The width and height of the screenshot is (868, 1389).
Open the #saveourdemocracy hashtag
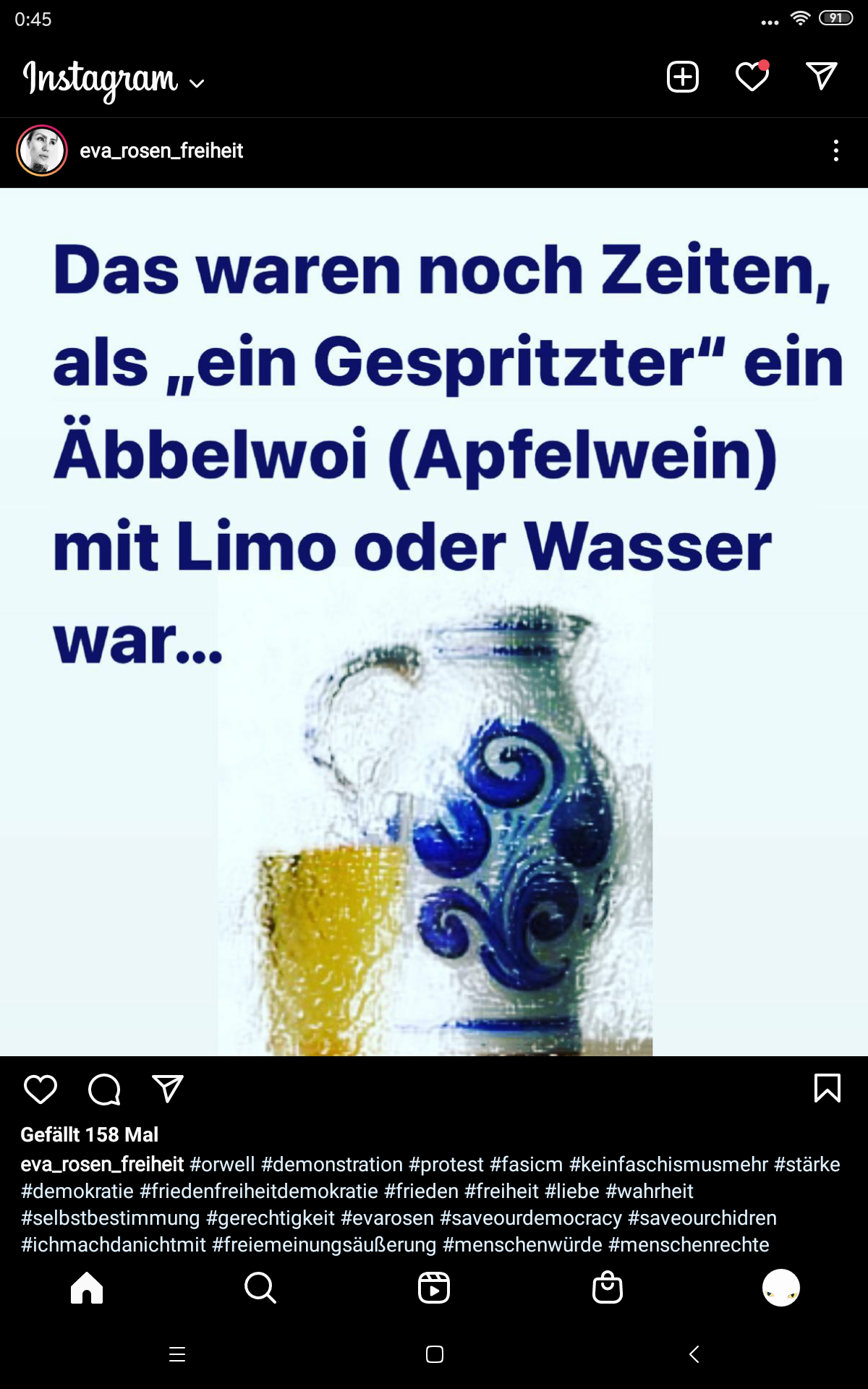[x=530, y=1218]
